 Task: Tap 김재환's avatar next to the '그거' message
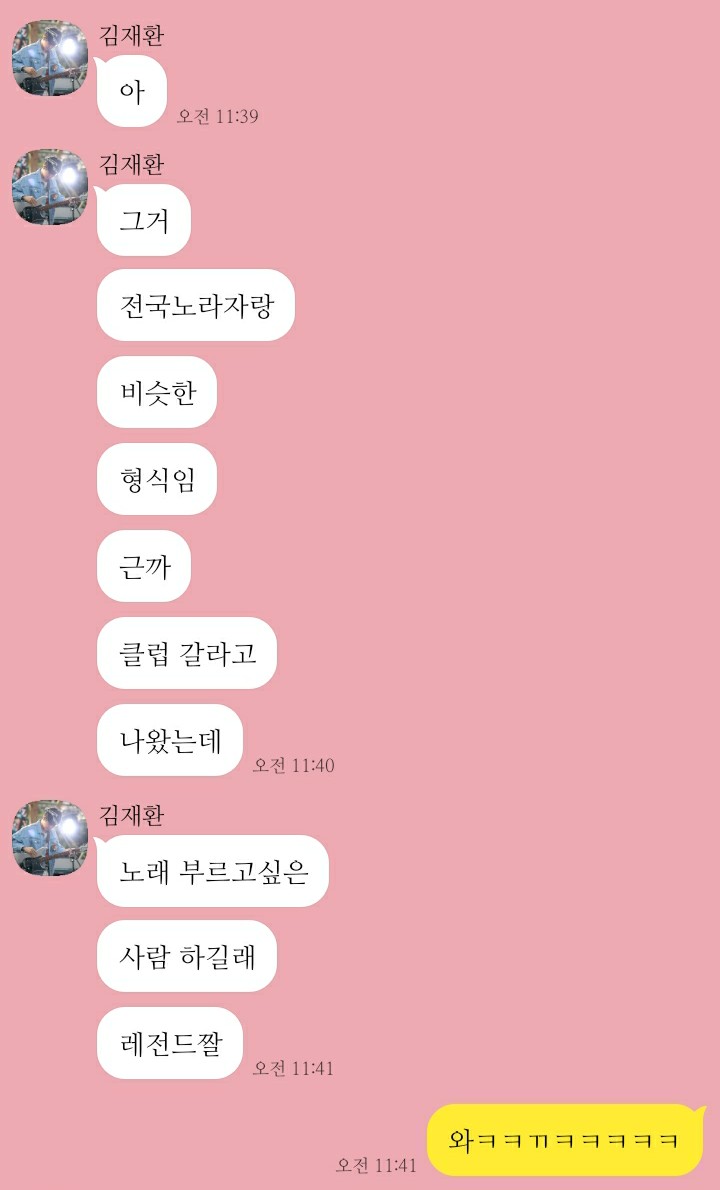tap(50, 187)
